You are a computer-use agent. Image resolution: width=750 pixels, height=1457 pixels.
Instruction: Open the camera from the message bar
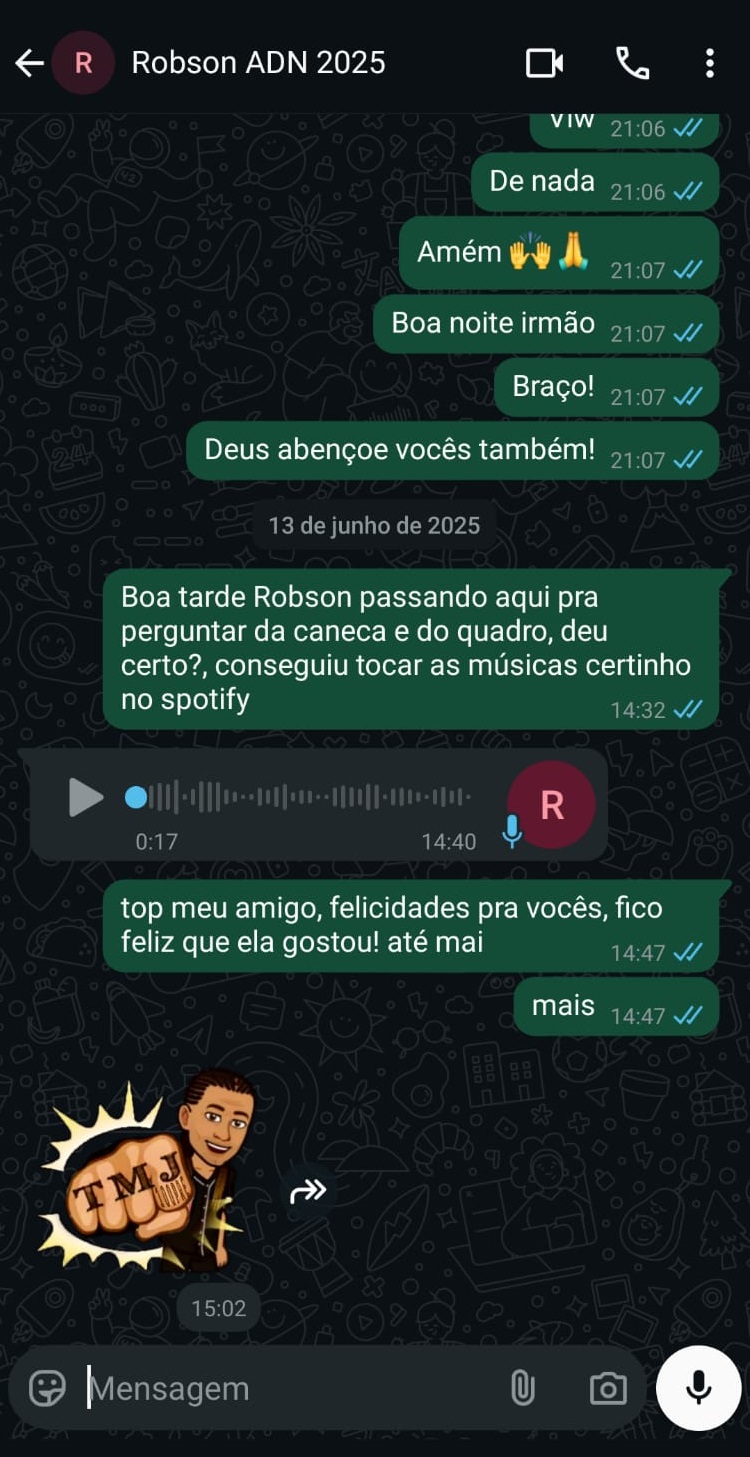coord(607,1388)
